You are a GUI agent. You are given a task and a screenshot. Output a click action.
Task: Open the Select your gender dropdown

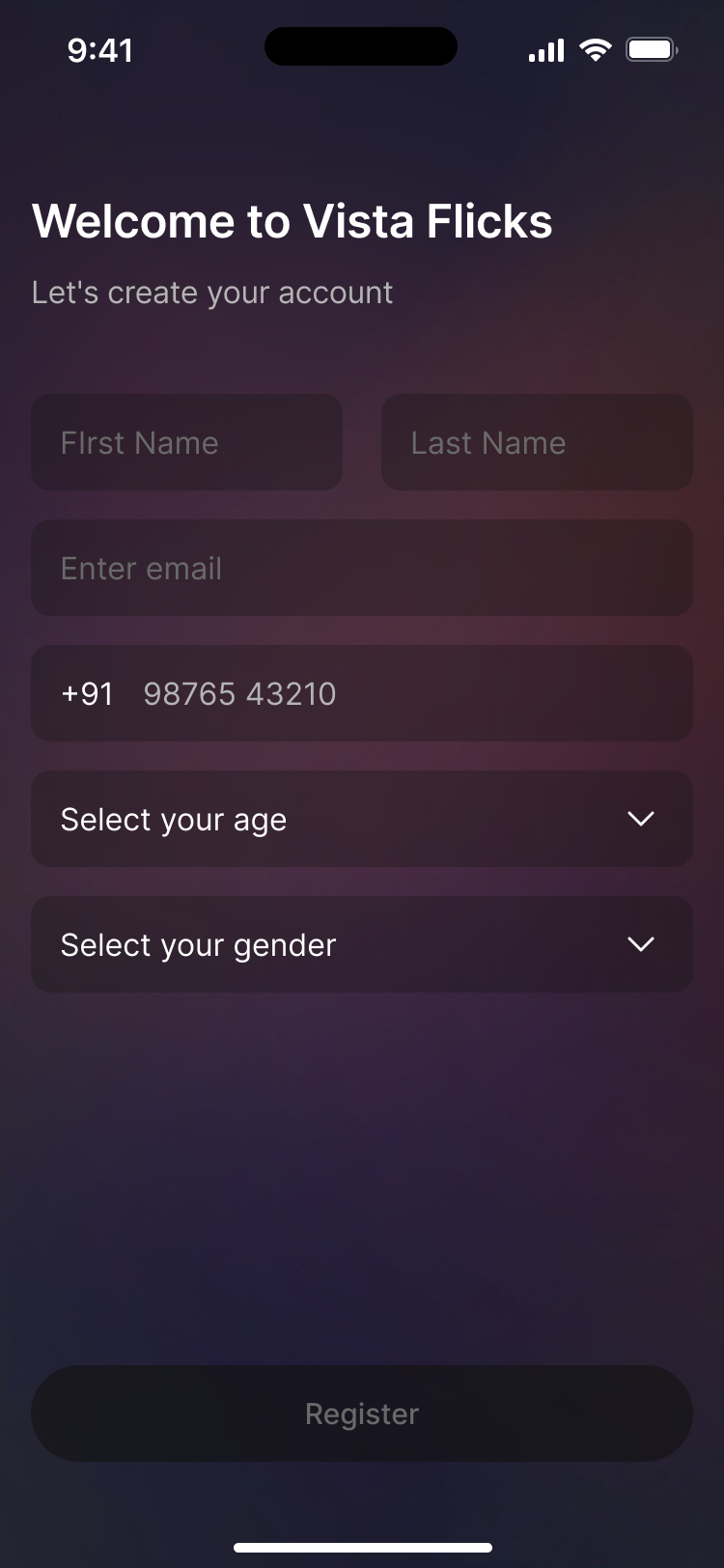362,944
